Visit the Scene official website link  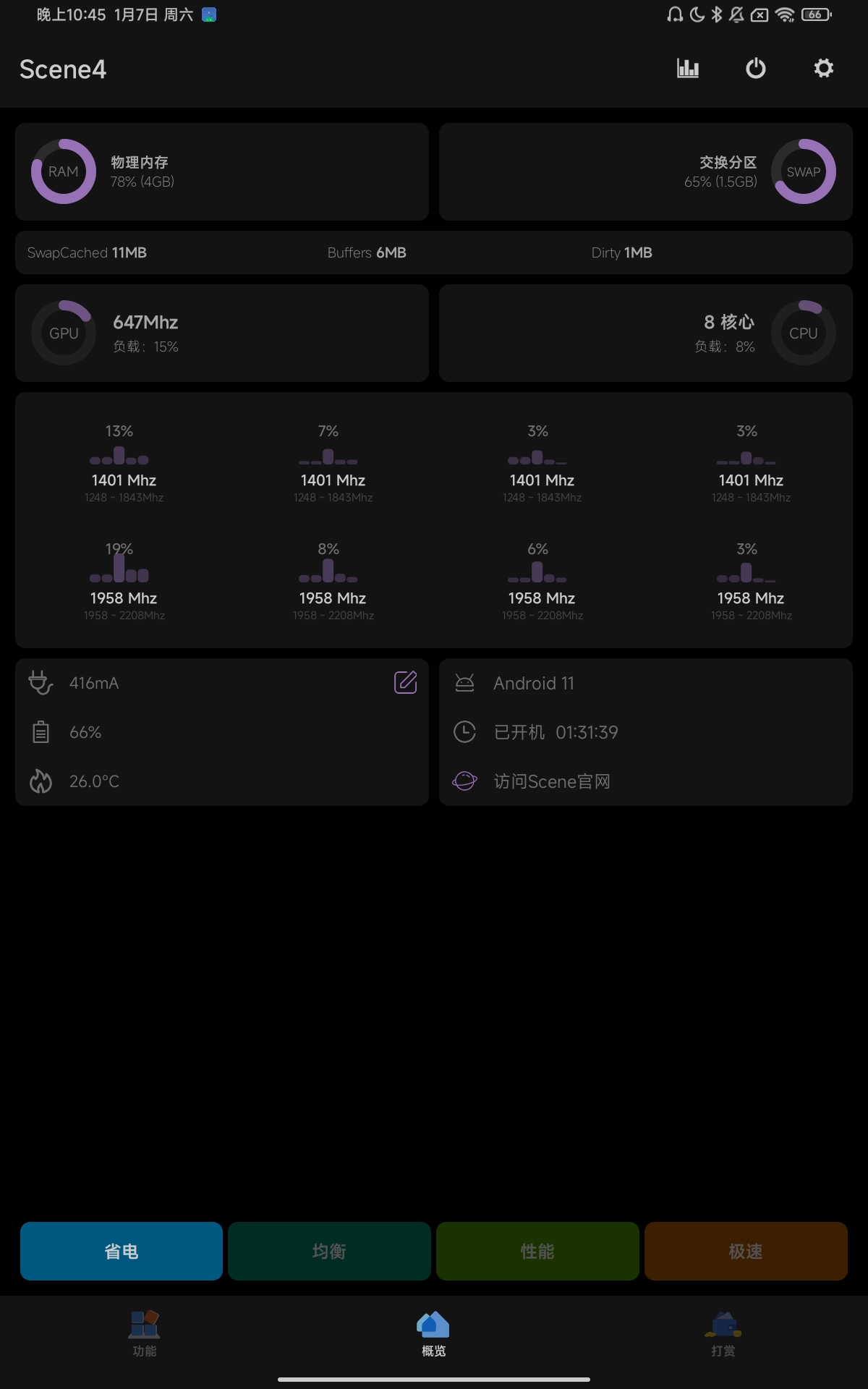click(x=552, y=781)
